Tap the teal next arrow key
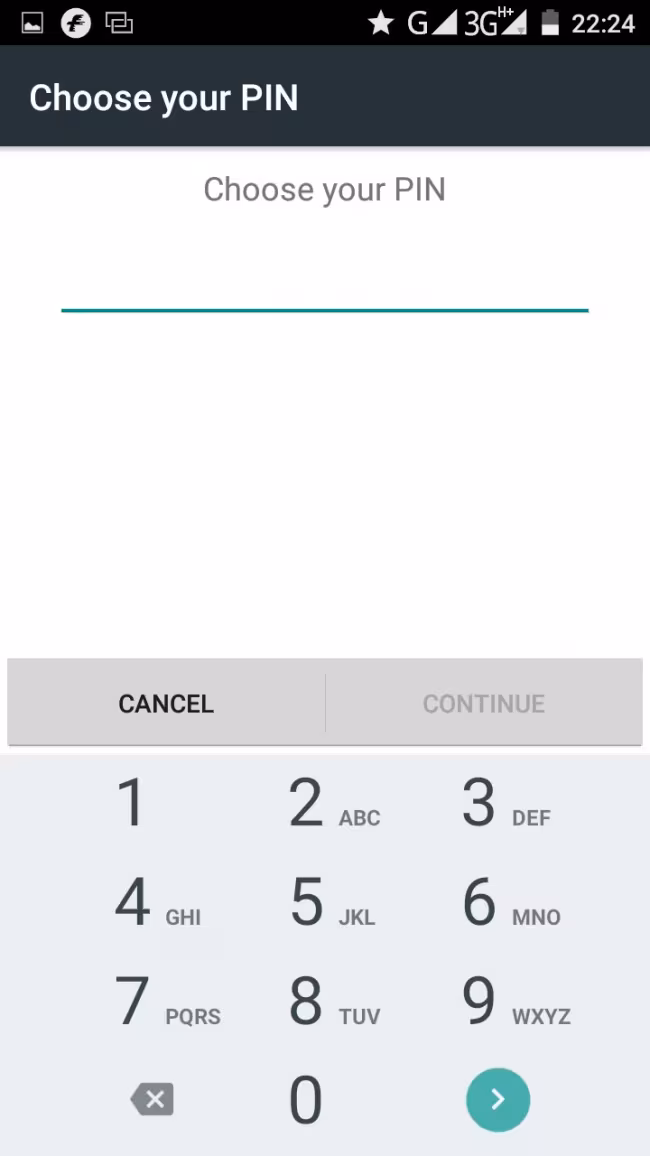The image size is (650, 1156). (497, 1100)
